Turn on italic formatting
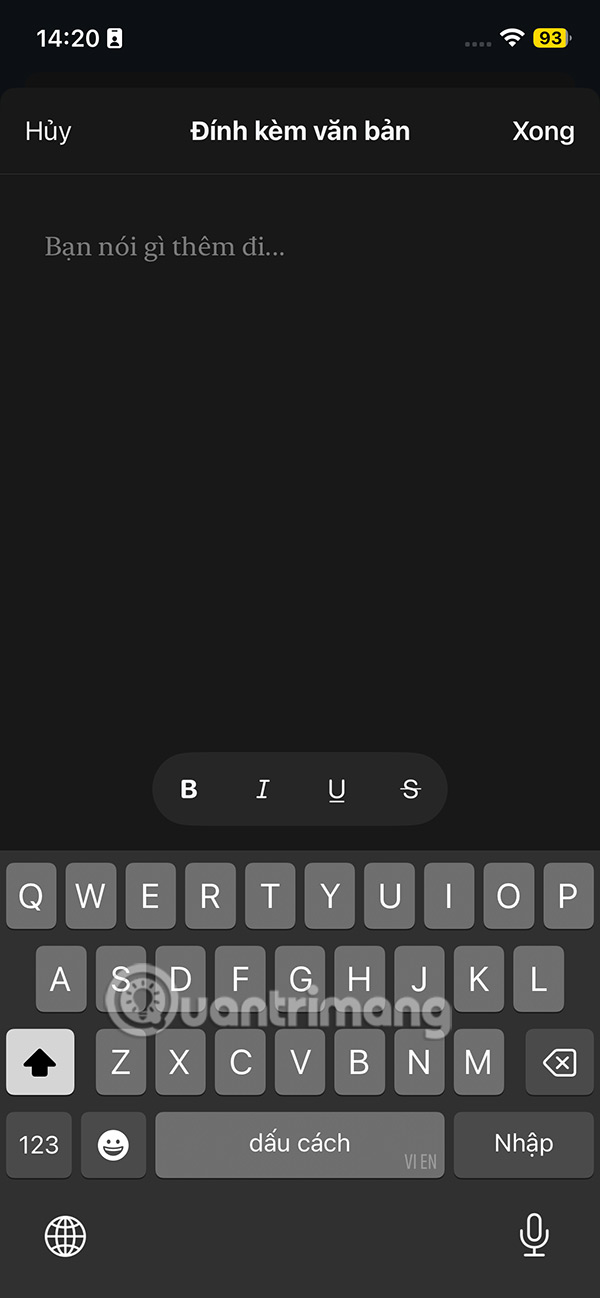Image resolution: width=600 pixels, height=1298 pixels. coord(262,790)
